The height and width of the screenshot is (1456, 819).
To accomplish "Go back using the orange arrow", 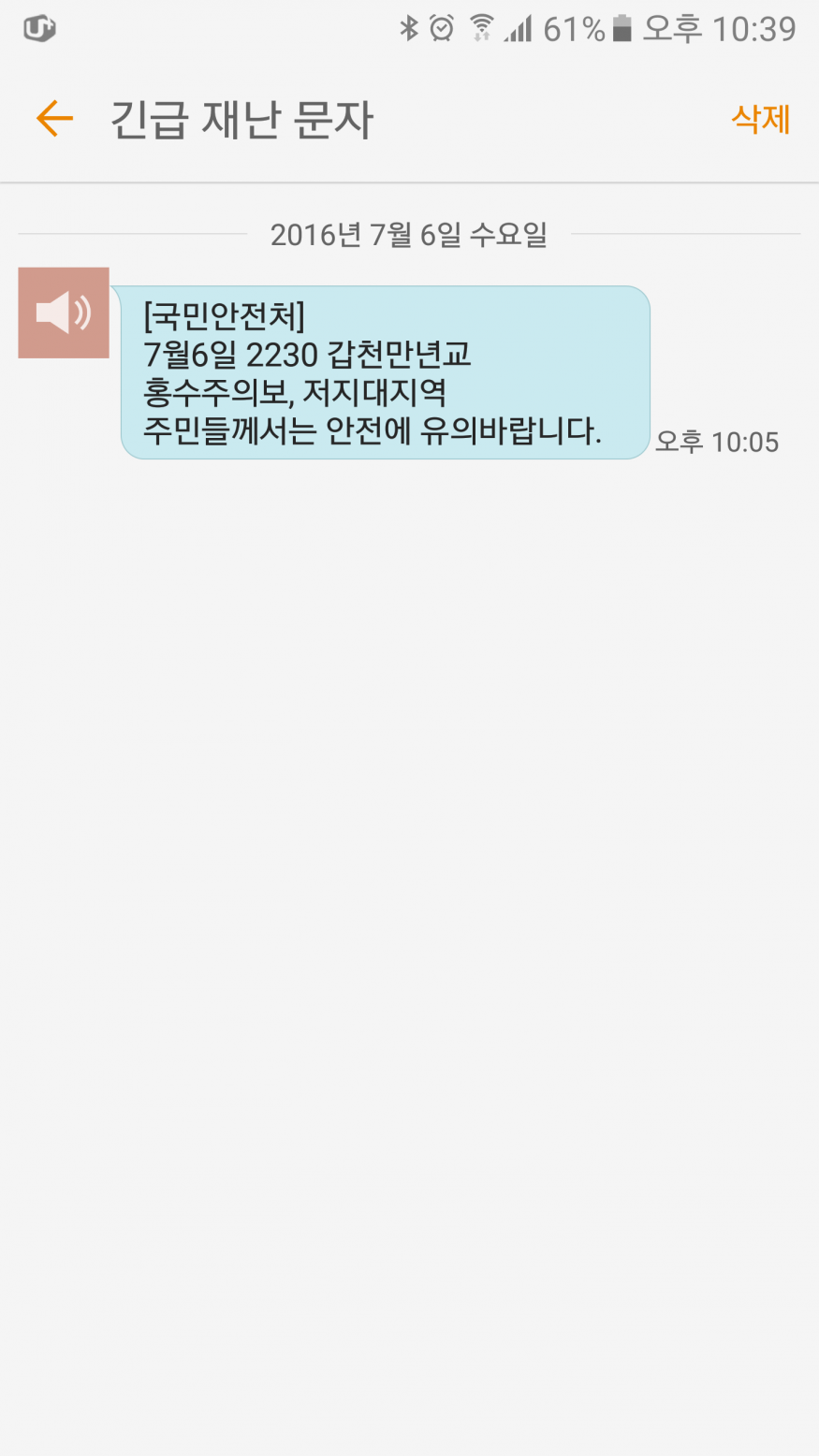I will [54, 119].
